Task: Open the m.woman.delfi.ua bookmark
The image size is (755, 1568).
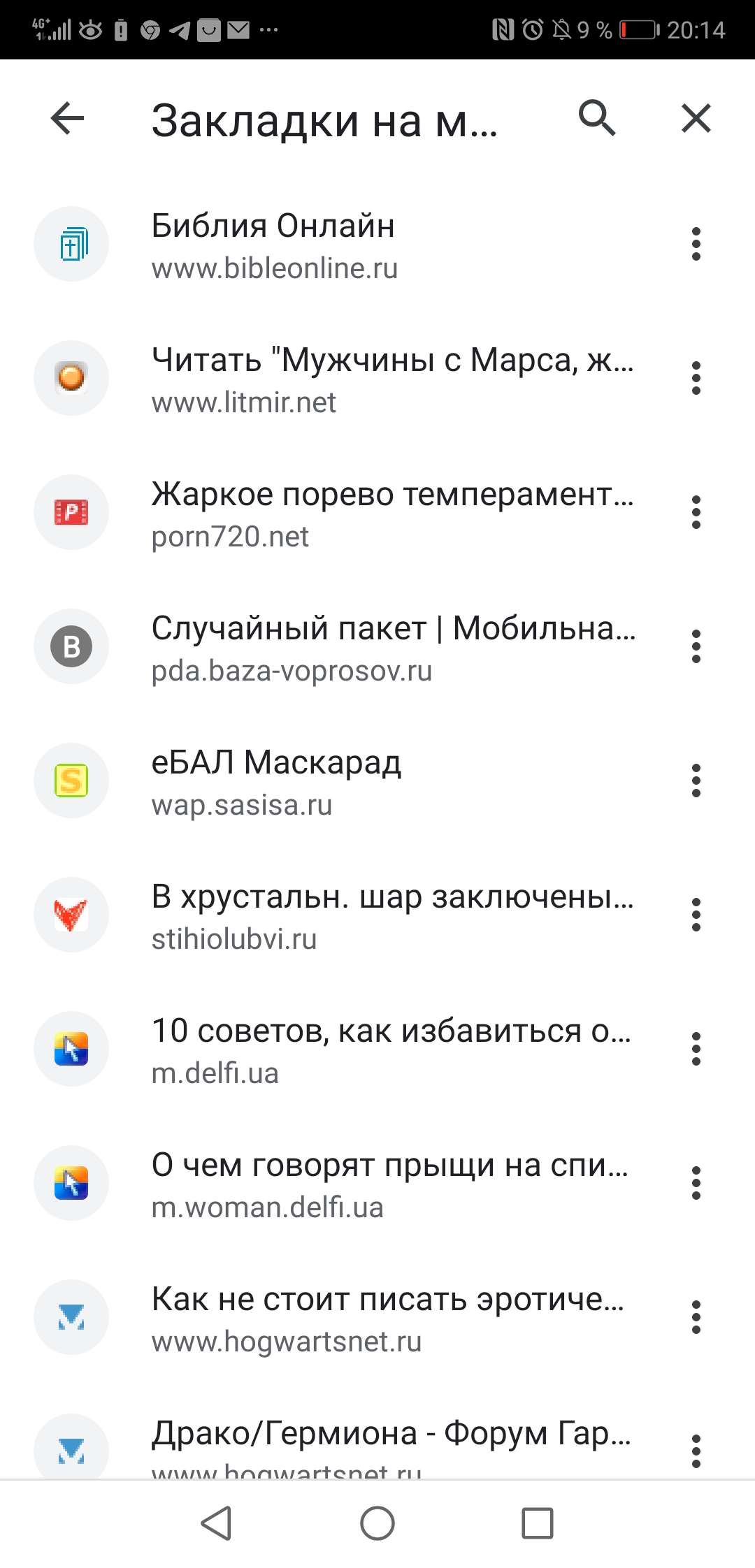Action: click(x=350, y=1184)
